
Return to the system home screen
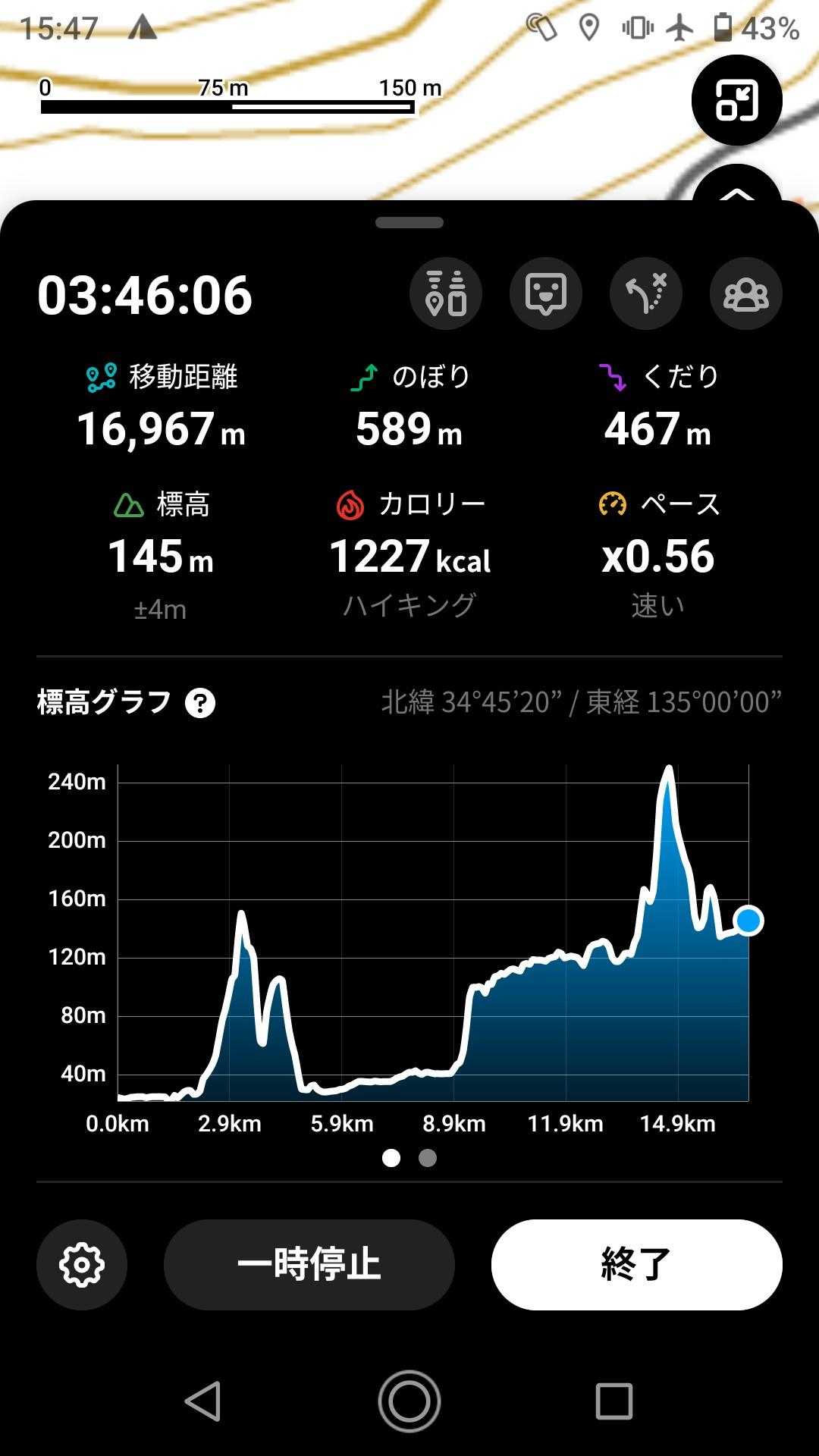point(409,1401)
